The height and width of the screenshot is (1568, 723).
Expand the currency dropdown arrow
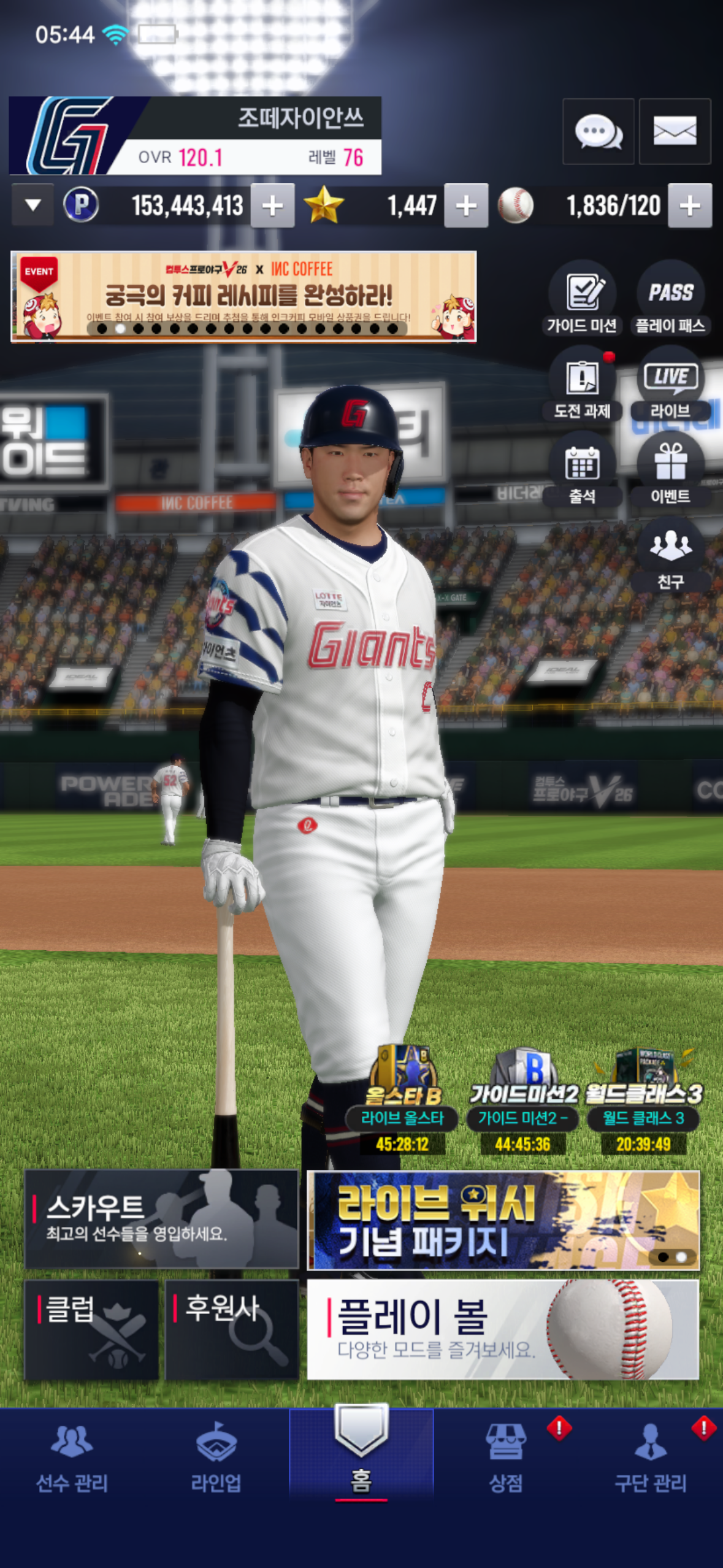tap(33, 206)
